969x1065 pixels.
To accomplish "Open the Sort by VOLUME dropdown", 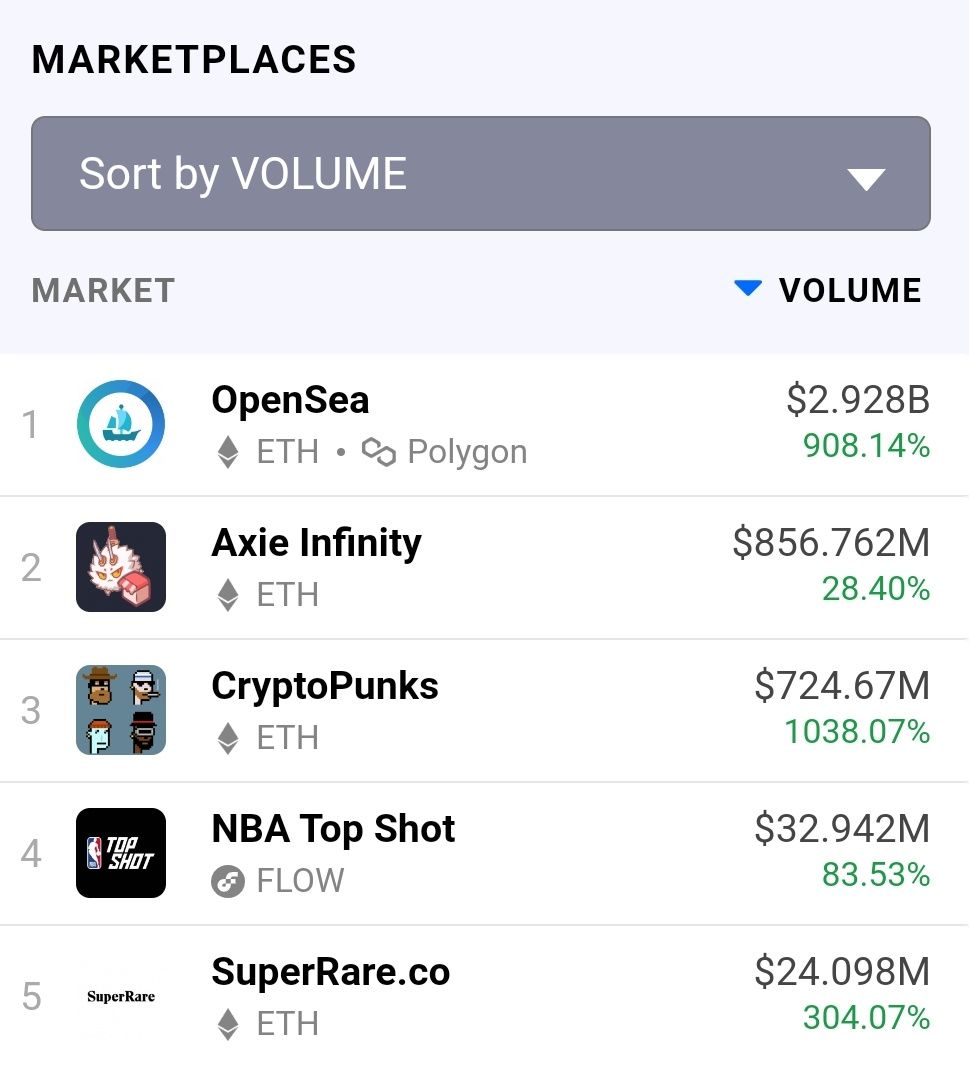I will click(480, 174).
